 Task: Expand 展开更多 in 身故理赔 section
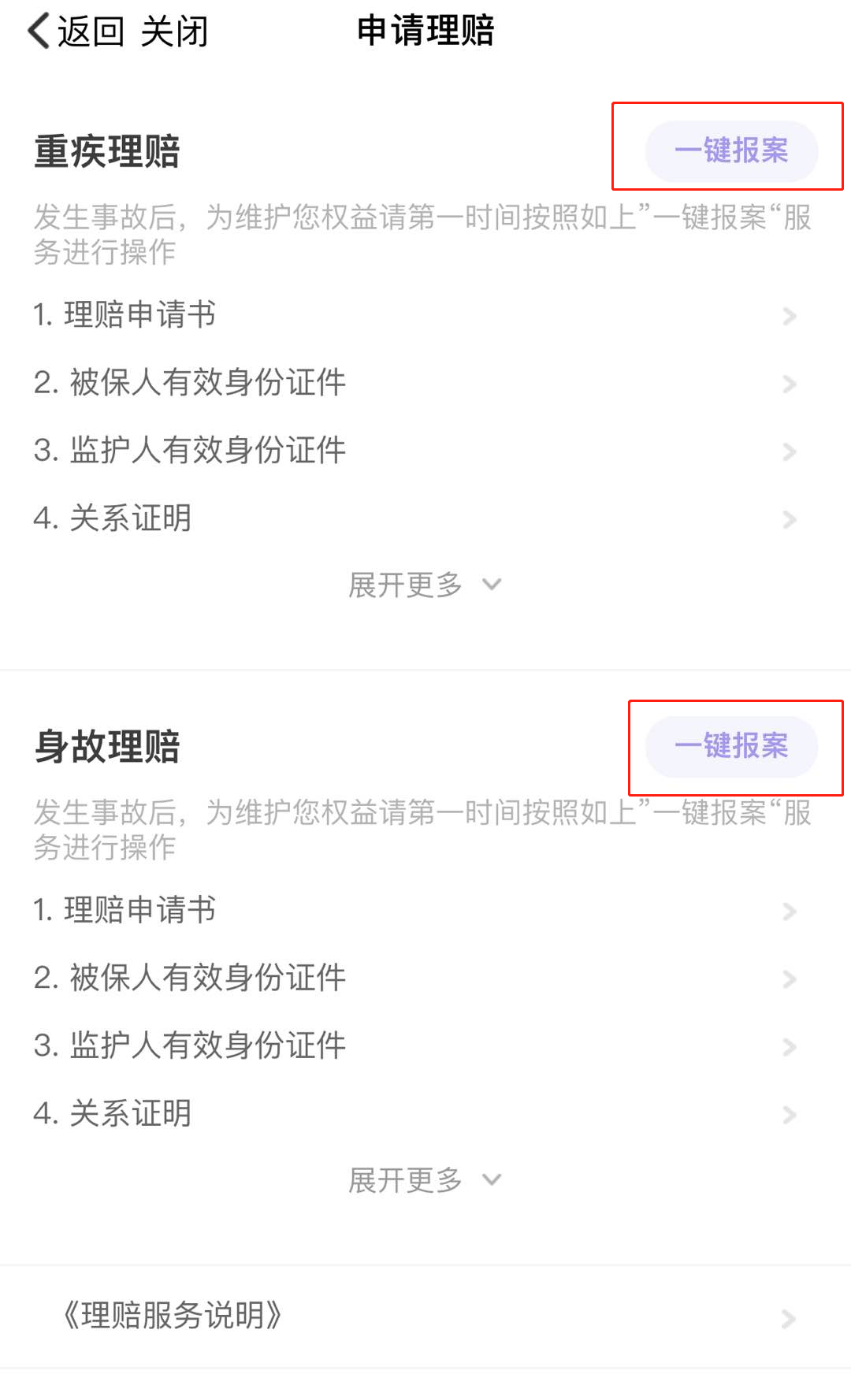click(x=425, y=1180)
